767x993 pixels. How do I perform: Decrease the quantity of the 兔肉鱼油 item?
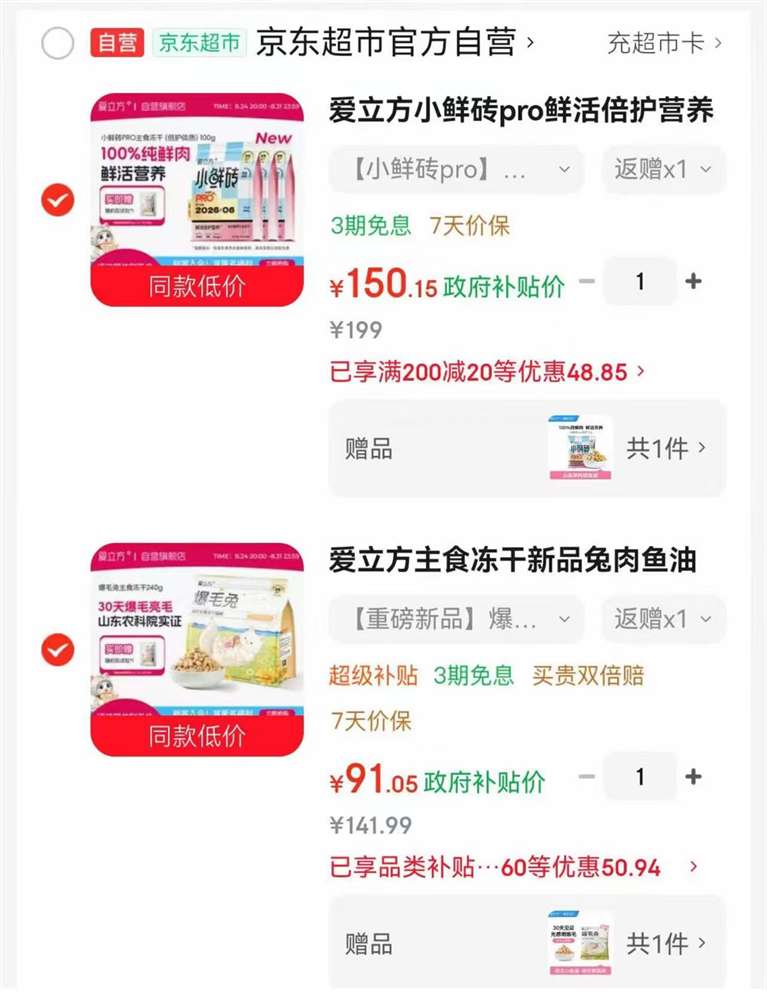click(587, 776)
